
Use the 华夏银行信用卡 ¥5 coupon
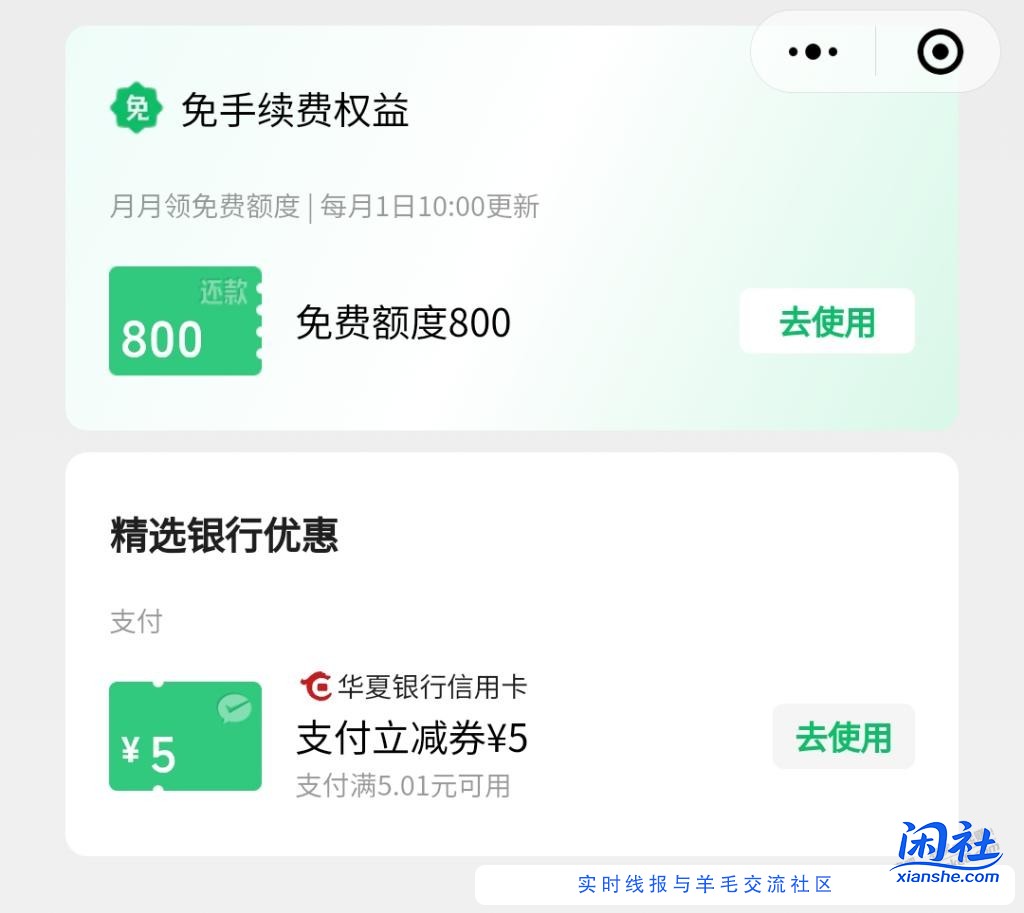(843, 737)
